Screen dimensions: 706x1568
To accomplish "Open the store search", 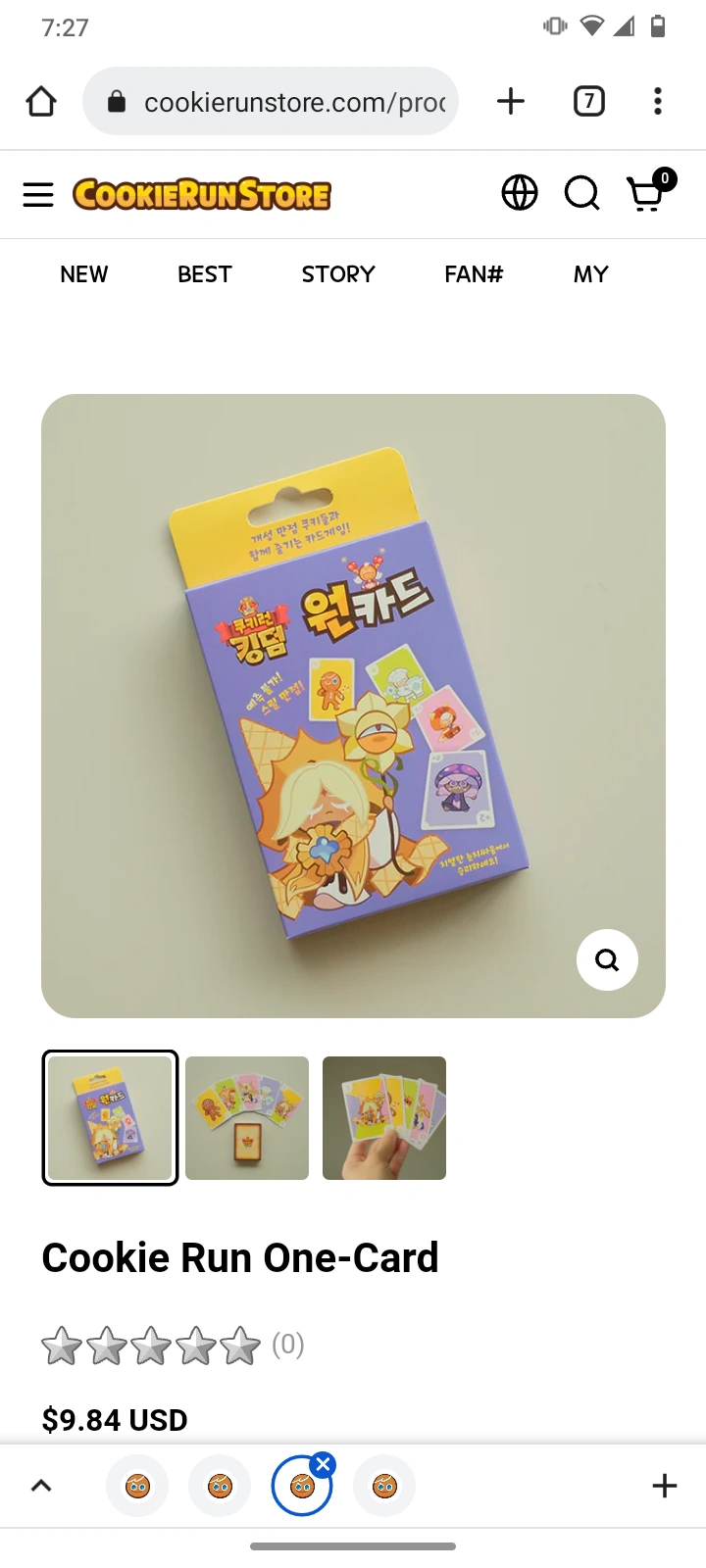I will [x=581, y=193].
